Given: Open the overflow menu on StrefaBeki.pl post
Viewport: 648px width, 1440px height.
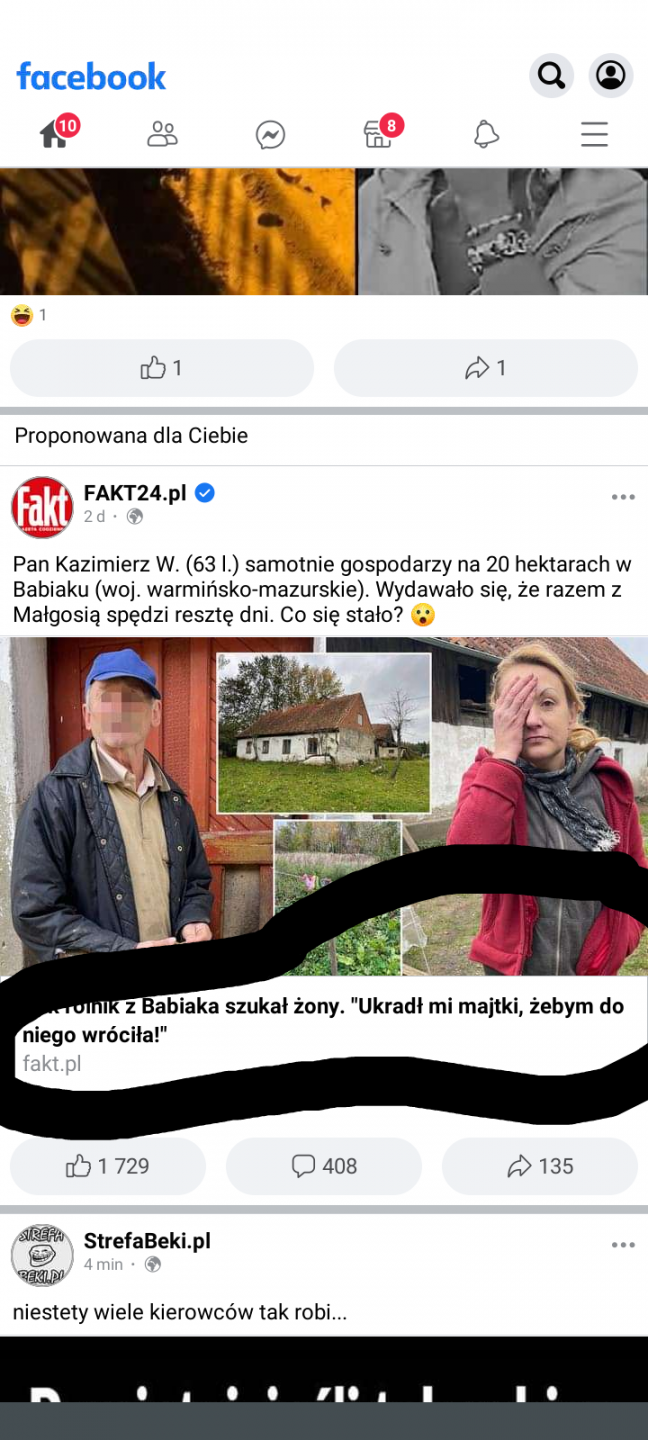Looking at the screenshot, I should [623, 1245].
